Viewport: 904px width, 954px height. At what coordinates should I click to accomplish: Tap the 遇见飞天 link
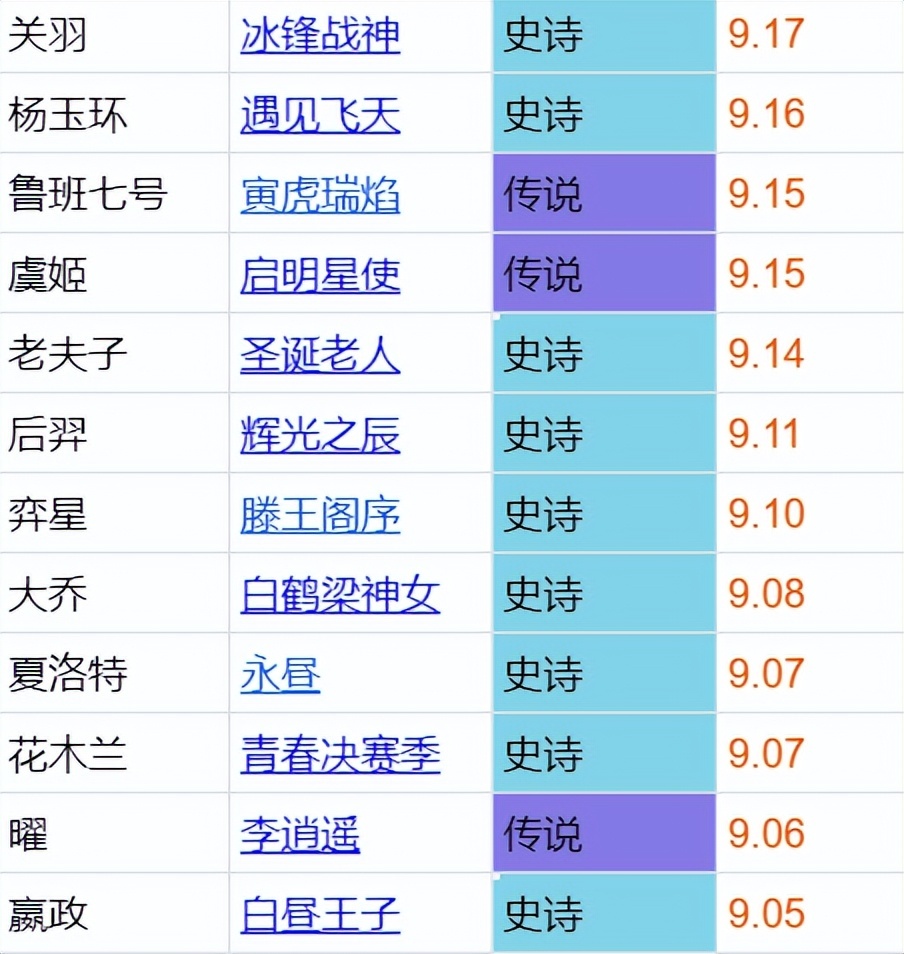point(320,115)
